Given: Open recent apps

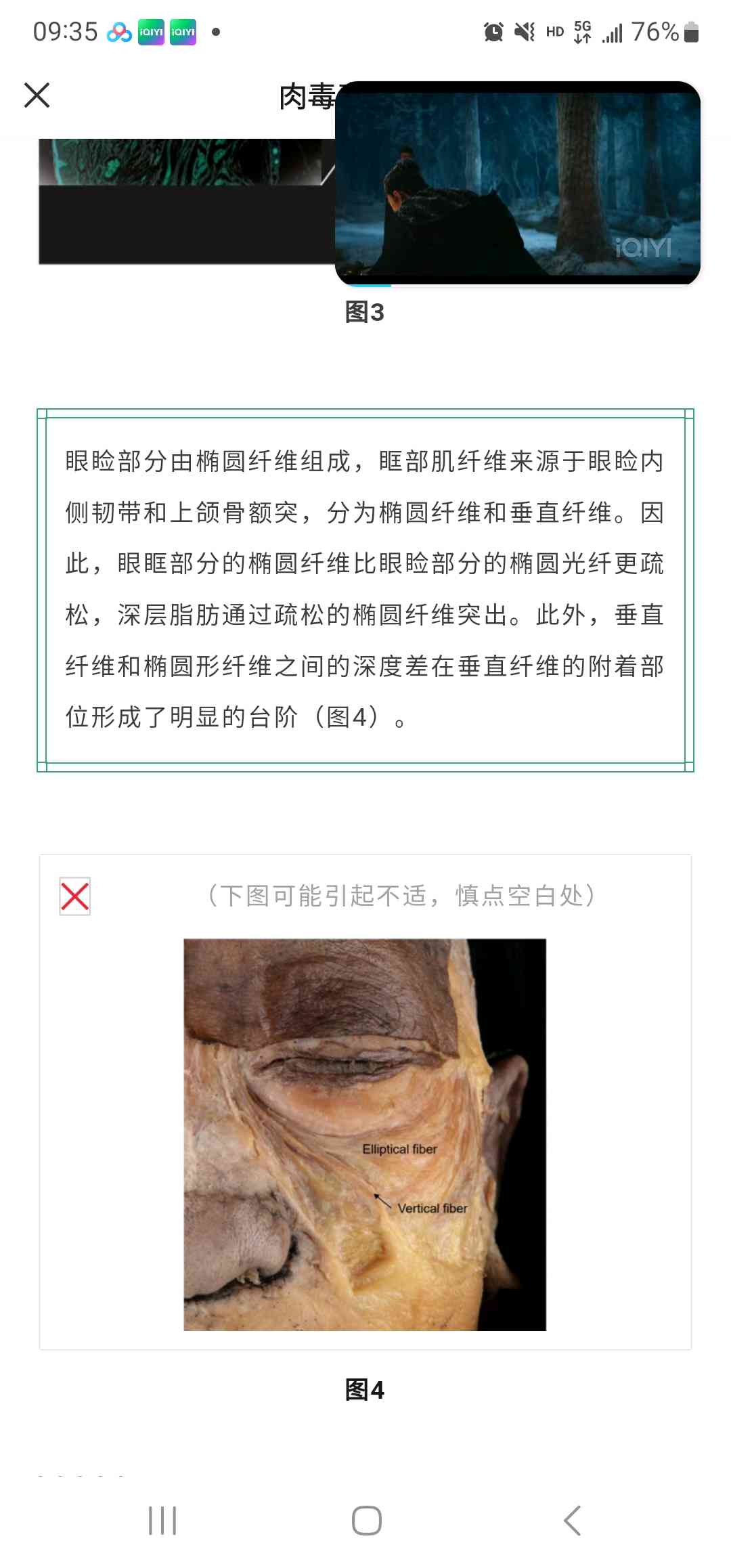Looking at the screenshot, I should [x=162, y=1521].
